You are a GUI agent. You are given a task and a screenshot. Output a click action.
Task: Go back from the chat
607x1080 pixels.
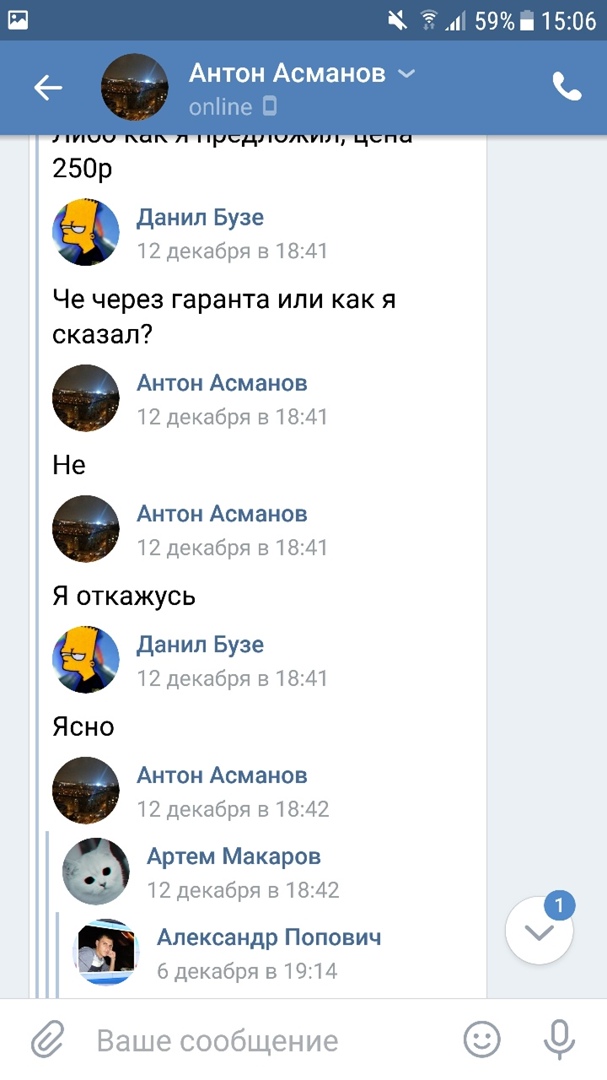(x=48, y=88)
